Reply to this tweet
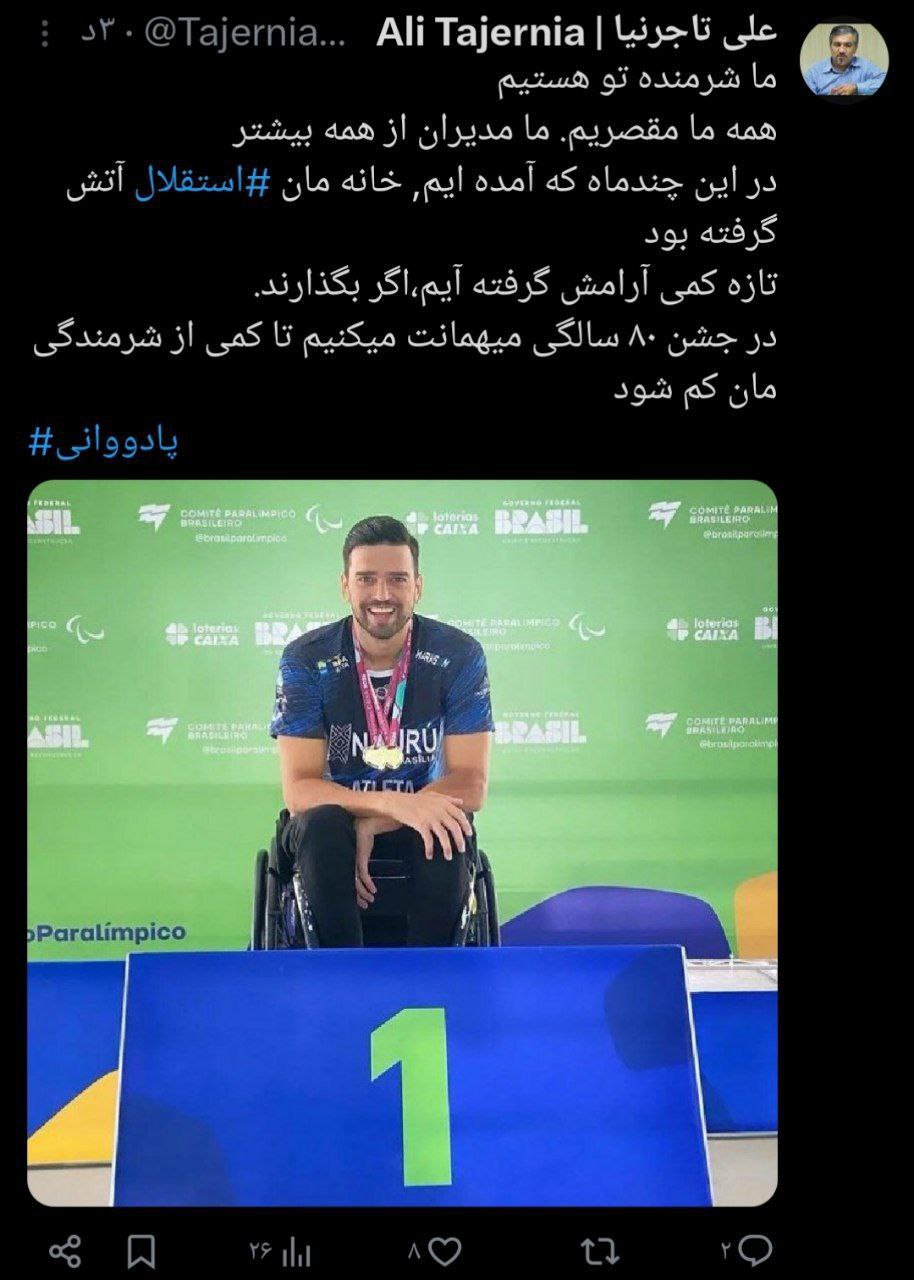This screenshot has height=1280, width=914. (x=757, y=1249)
